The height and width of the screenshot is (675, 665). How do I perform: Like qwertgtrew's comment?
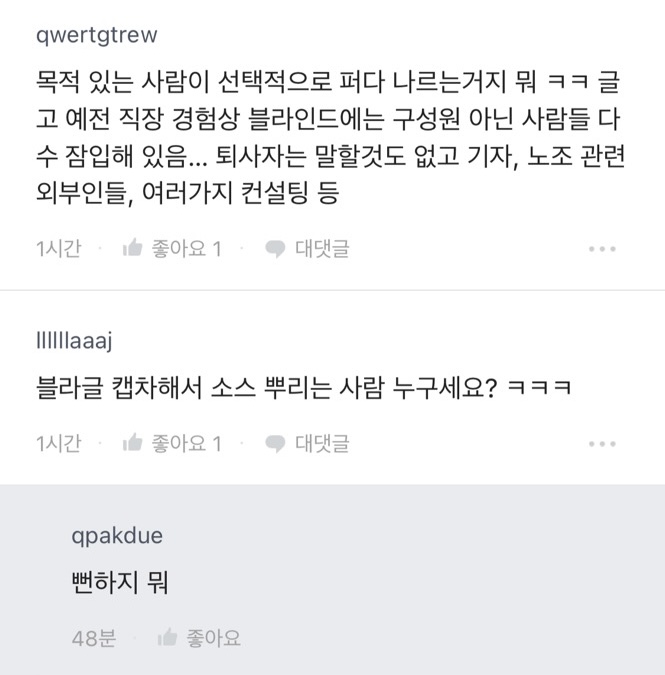(x=170, y=249)
